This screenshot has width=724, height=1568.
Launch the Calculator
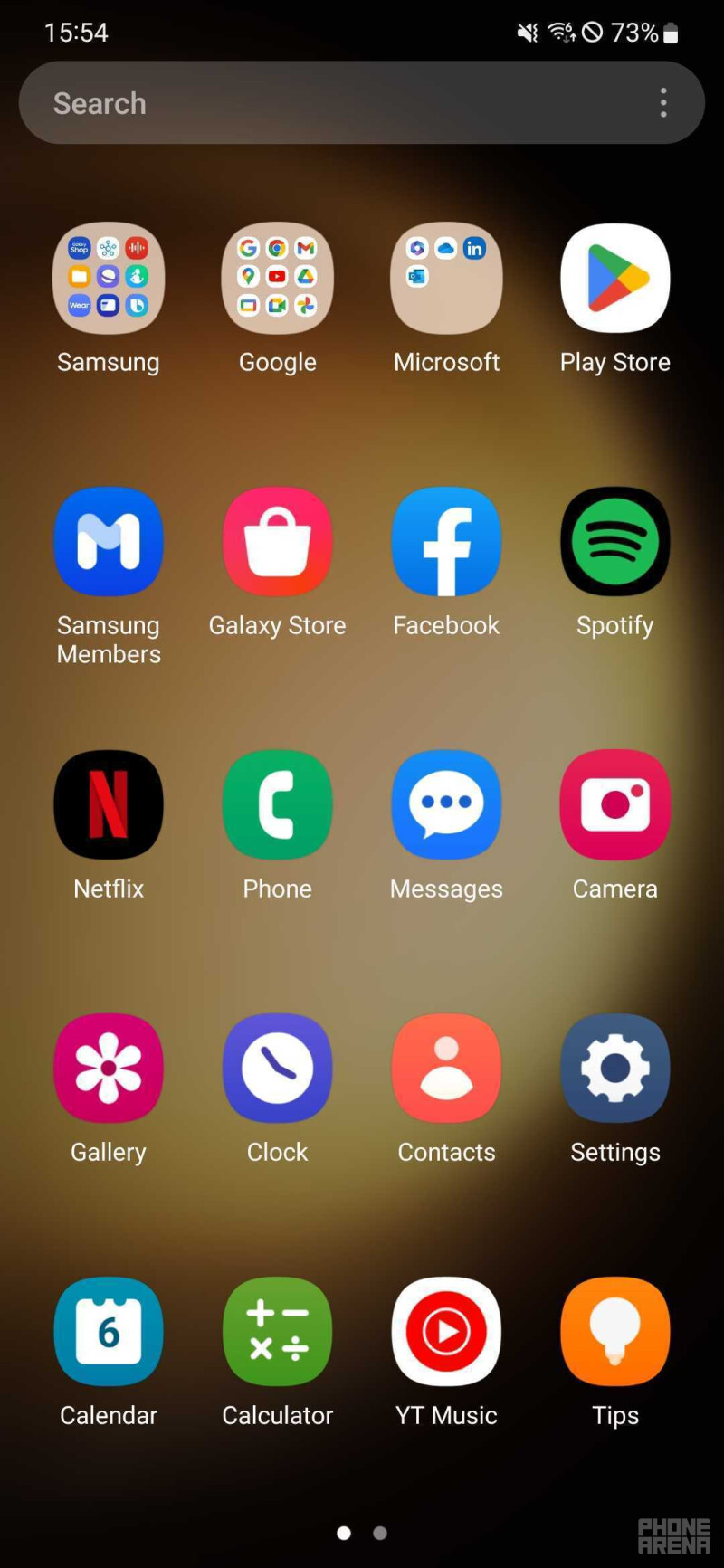(277, 1331)
